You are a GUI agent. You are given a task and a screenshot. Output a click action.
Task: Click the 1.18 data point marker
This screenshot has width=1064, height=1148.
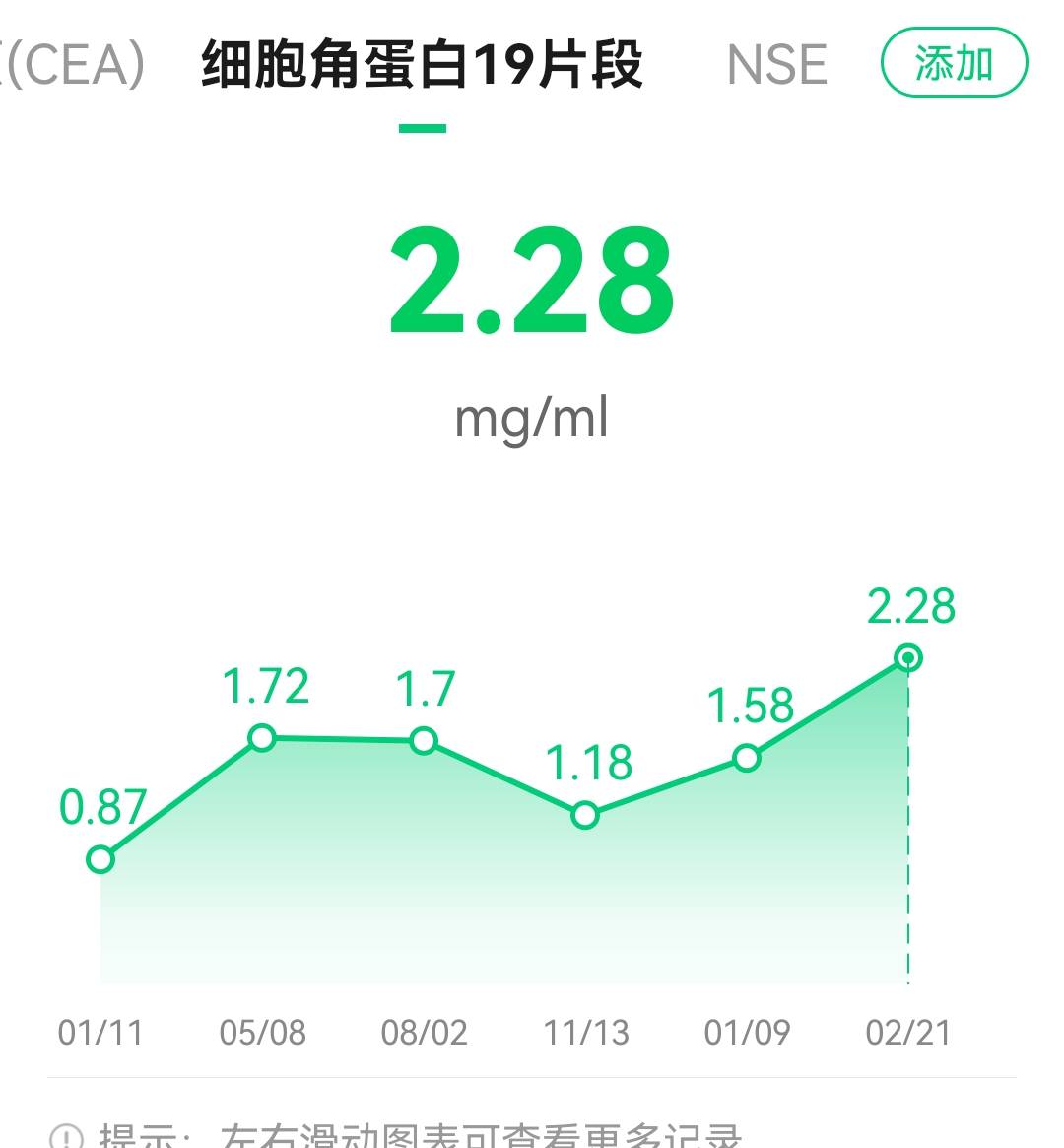click(x=585, y=814)
